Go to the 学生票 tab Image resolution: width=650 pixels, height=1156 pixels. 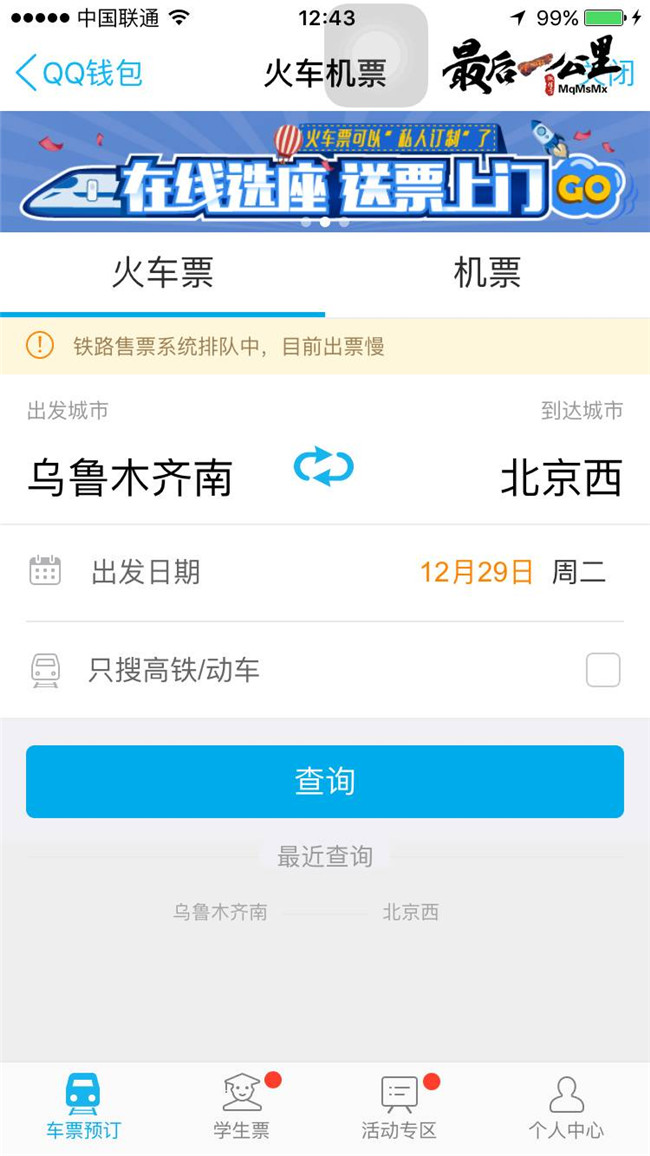point(242,1108)
